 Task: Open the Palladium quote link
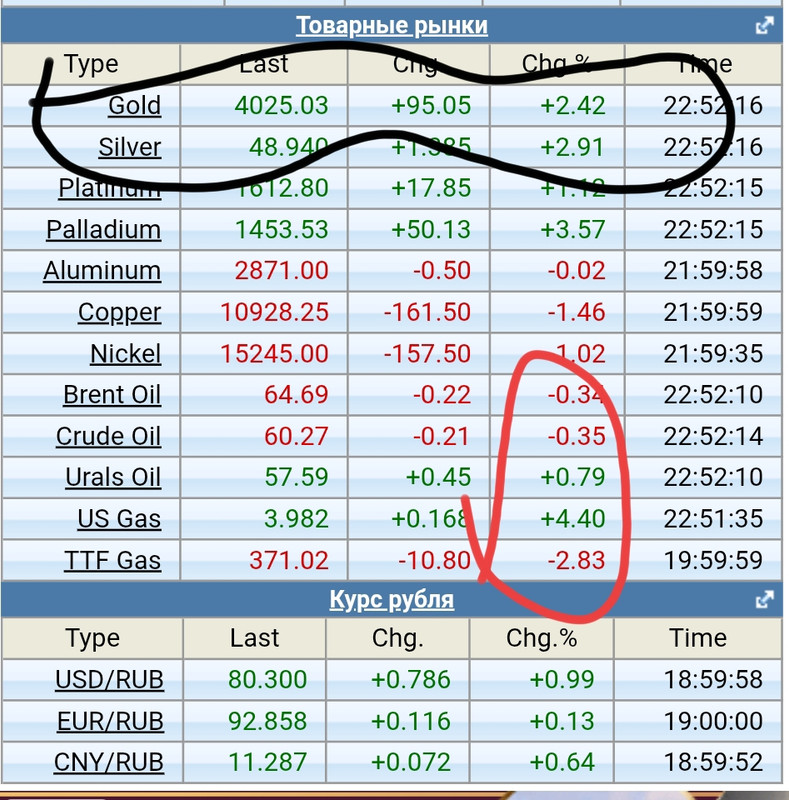point(103,230)
